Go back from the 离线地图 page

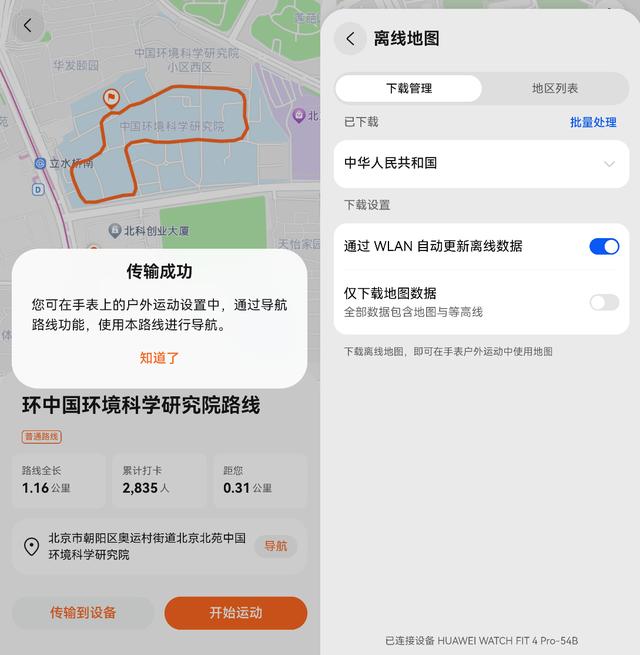[350, 39]
